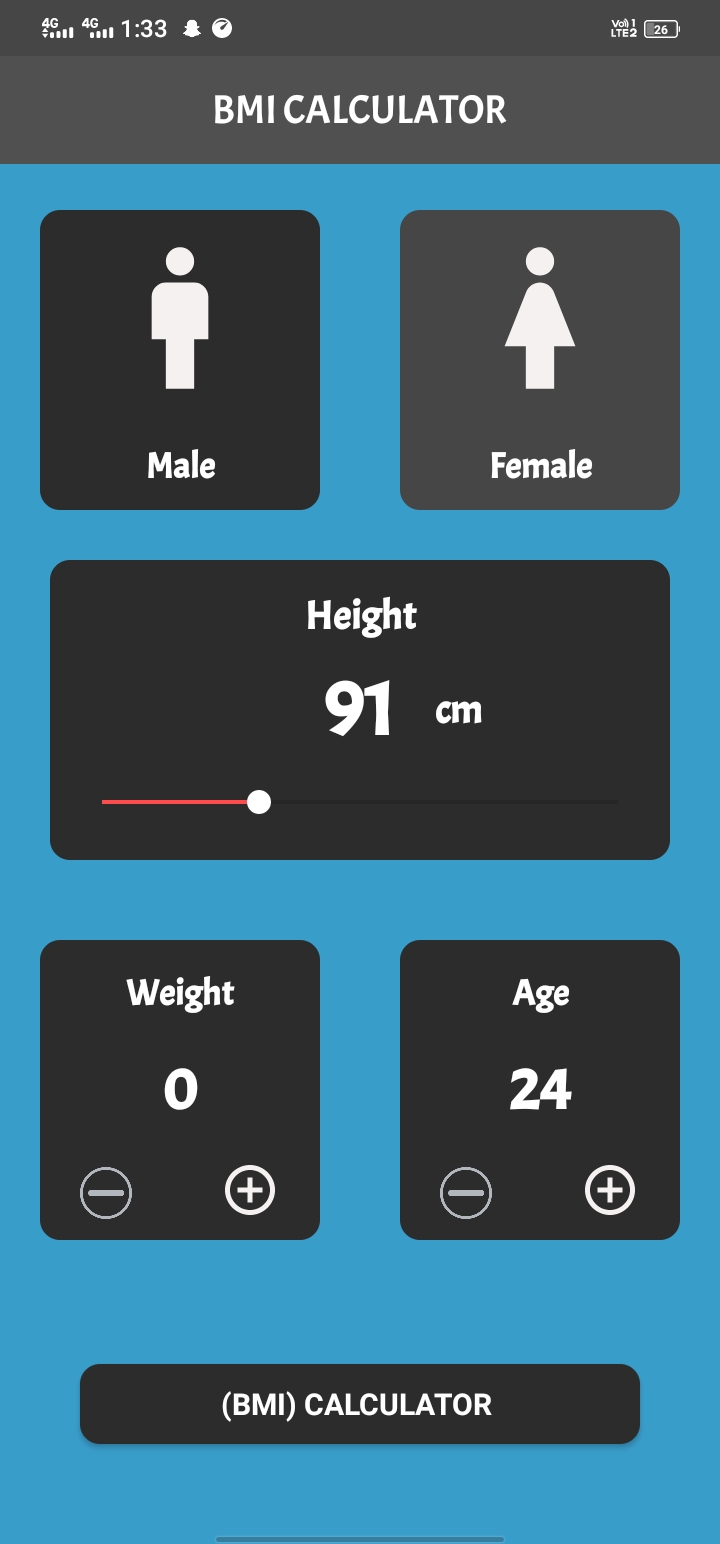Click the minus icon to decrease Age
The height and width of the screenshot is (1544, 720).
pyautogui.click(x=465, y=1191)
